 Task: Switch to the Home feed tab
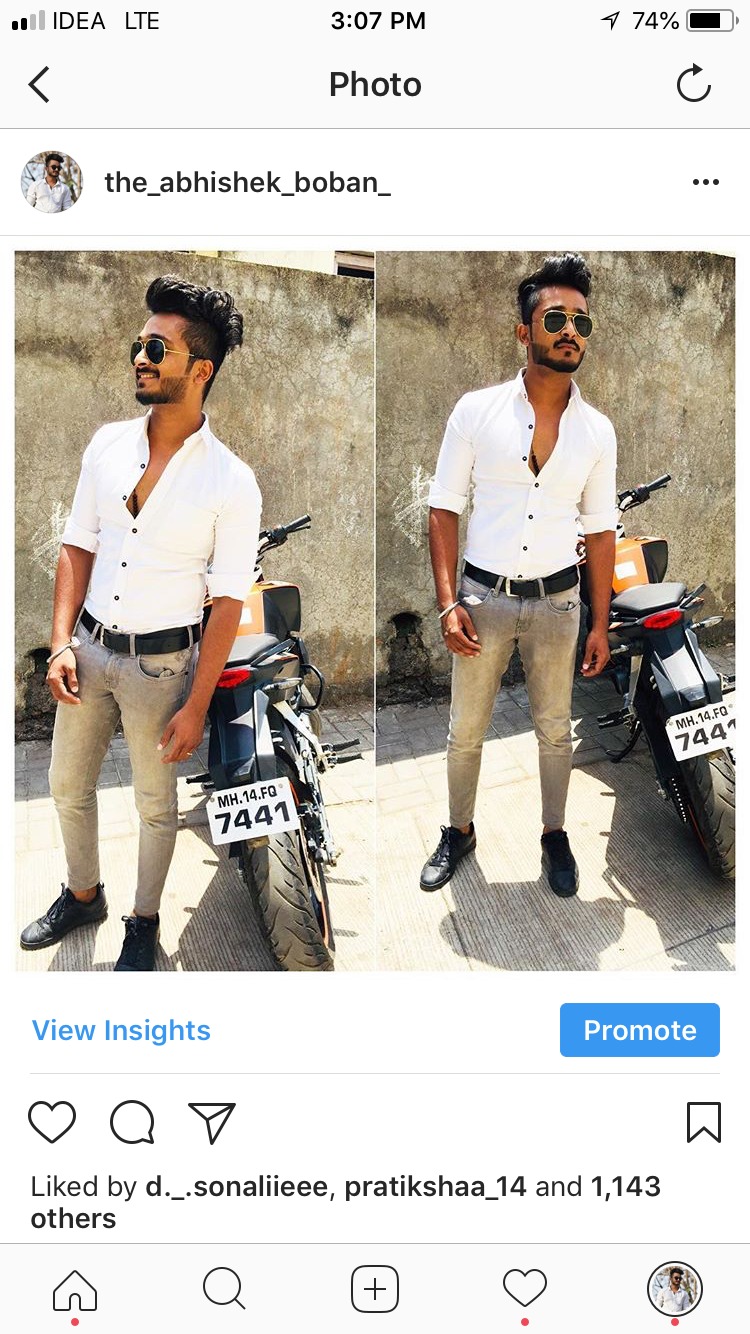coord(75,1288)
